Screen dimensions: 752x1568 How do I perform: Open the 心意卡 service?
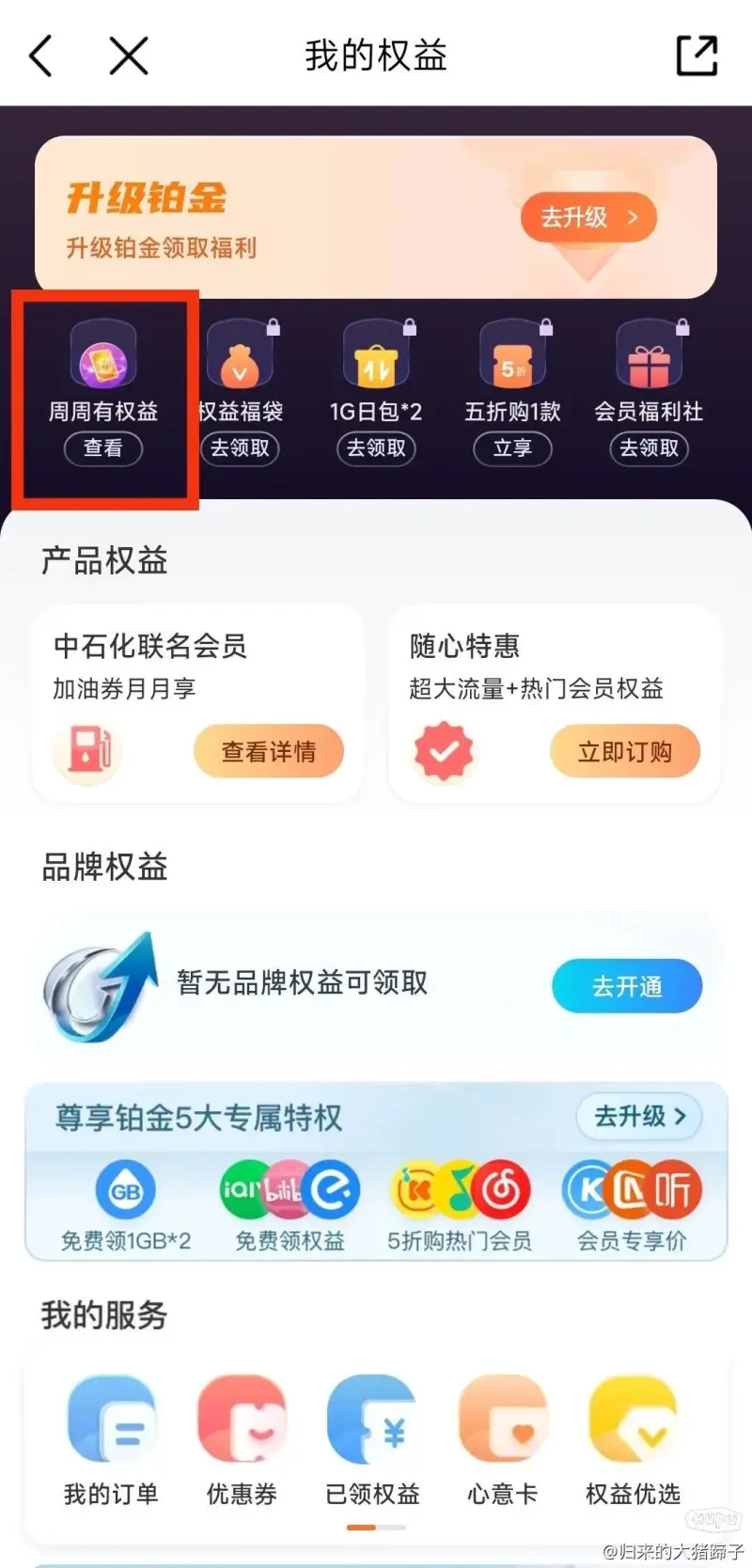pos(503,1440)
